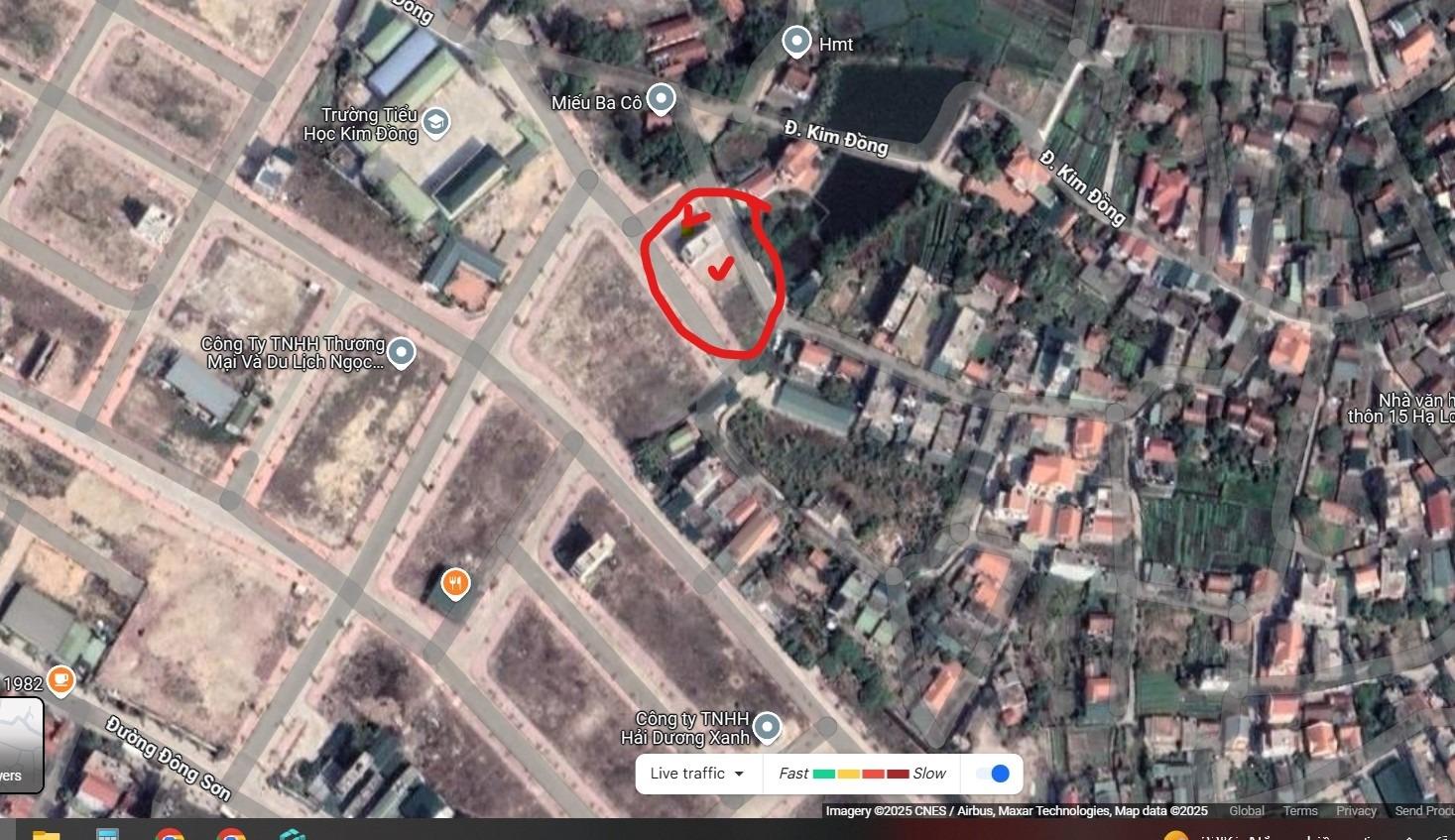The image size is (1455, 840).
Task: Open the map Layers thumbnail
Action: [x=20, y=744]
